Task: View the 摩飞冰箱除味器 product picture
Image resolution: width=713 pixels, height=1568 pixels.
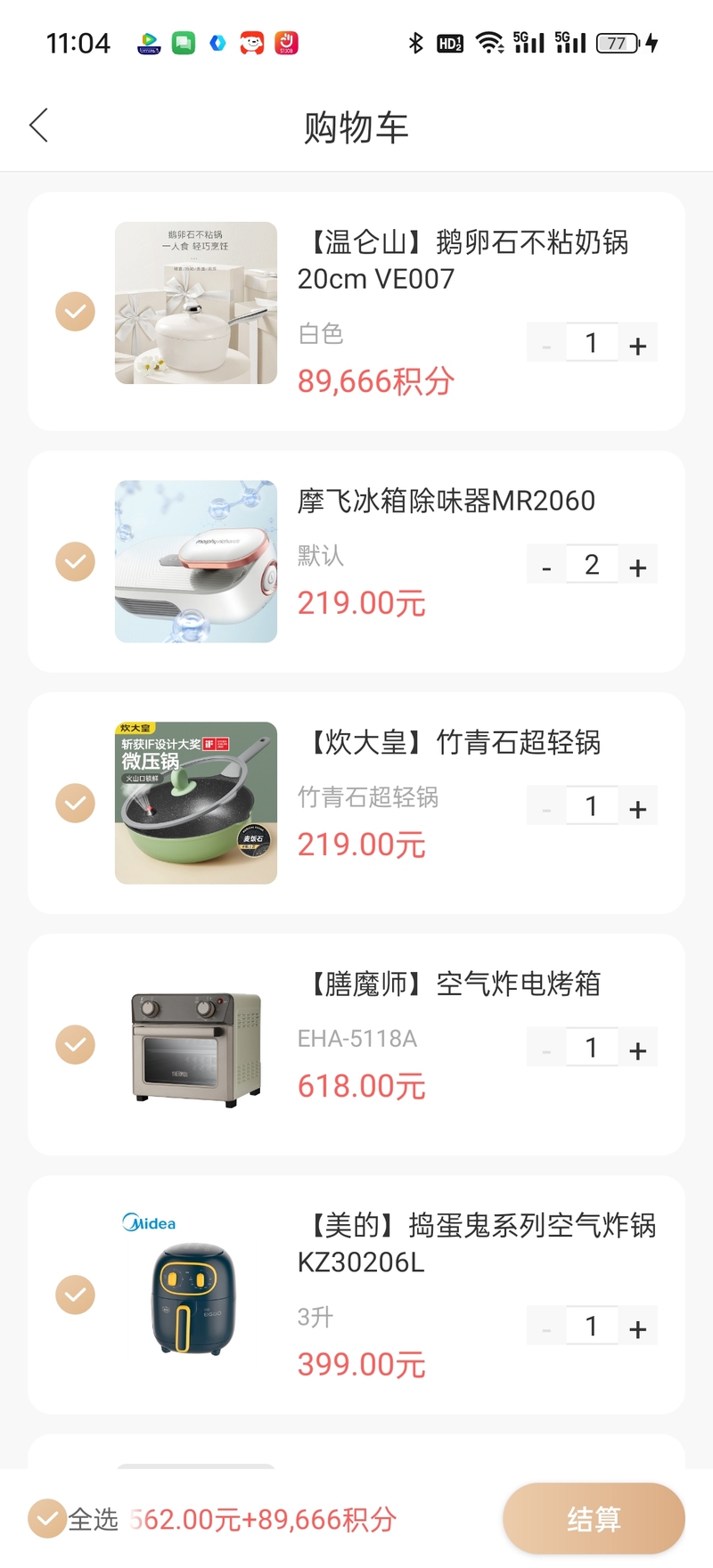Action: [196, 561]
